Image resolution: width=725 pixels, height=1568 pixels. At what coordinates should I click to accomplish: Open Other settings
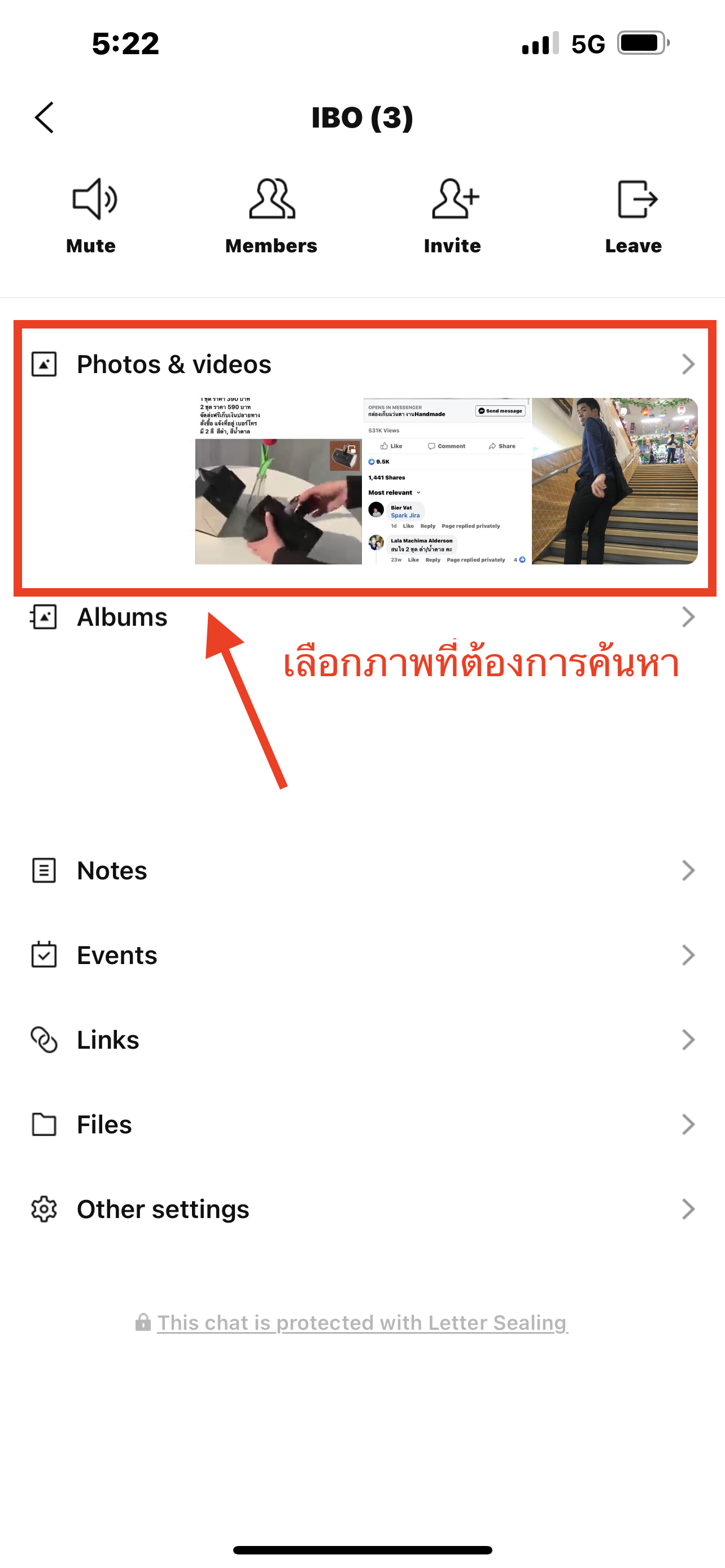click(x=362, y=1209)
